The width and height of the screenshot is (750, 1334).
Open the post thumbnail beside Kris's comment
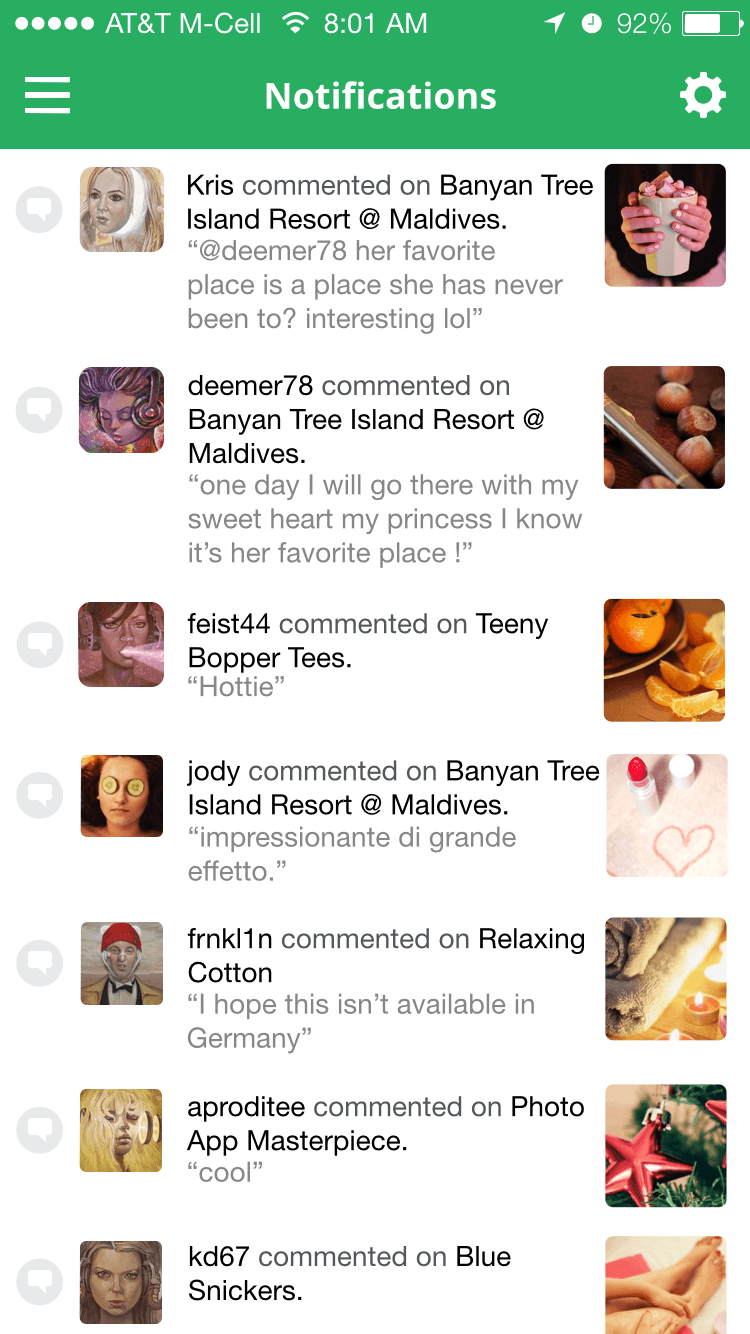pyautogui.click(x=665, y=226)
